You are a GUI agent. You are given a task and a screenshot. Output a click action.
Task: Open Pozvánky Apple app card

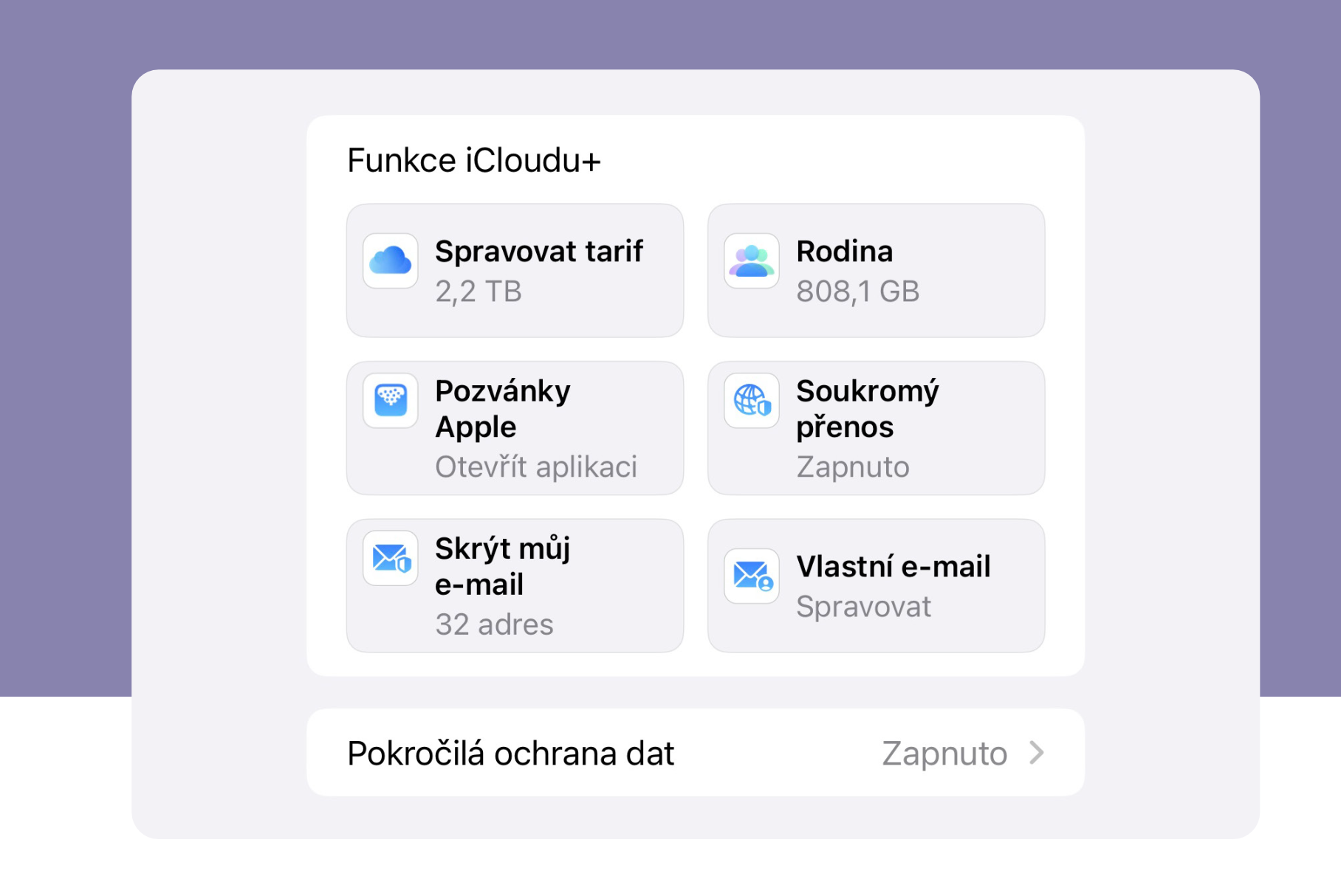click(515, 428)
